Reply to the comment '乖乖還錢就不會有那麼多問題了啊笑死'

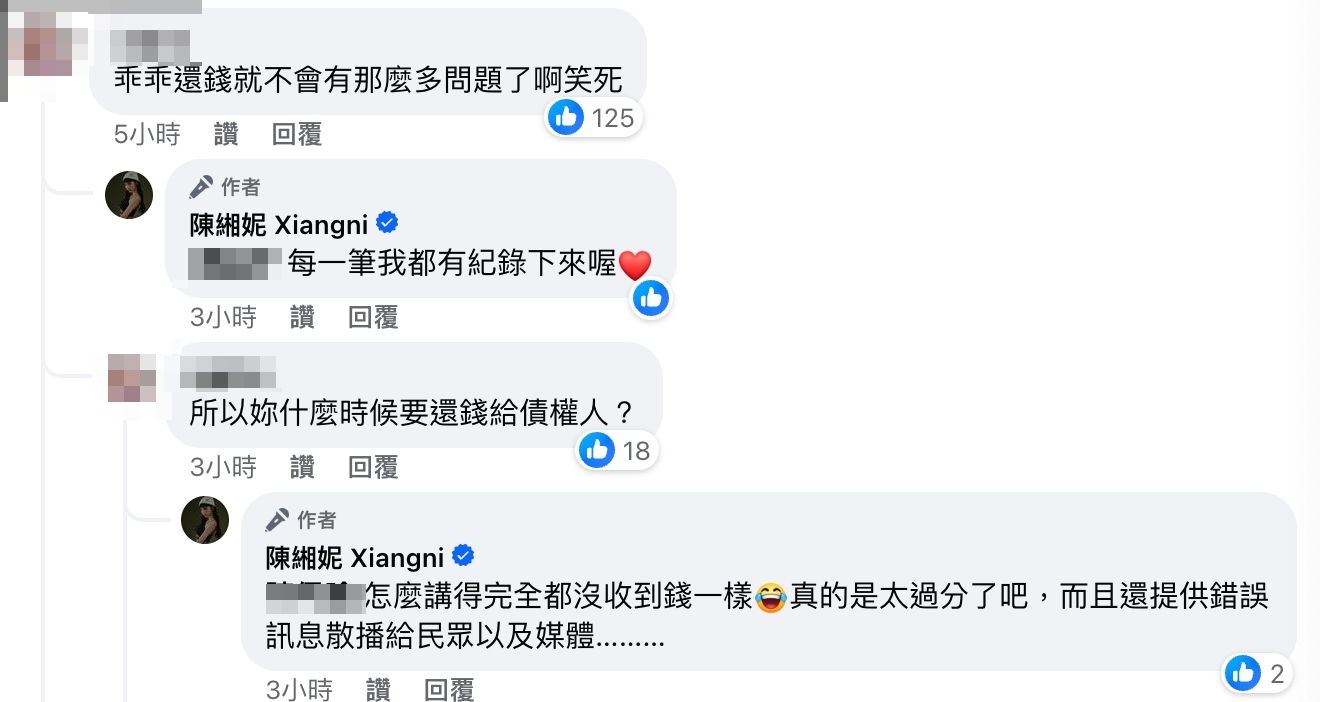[x=297, y=134]
